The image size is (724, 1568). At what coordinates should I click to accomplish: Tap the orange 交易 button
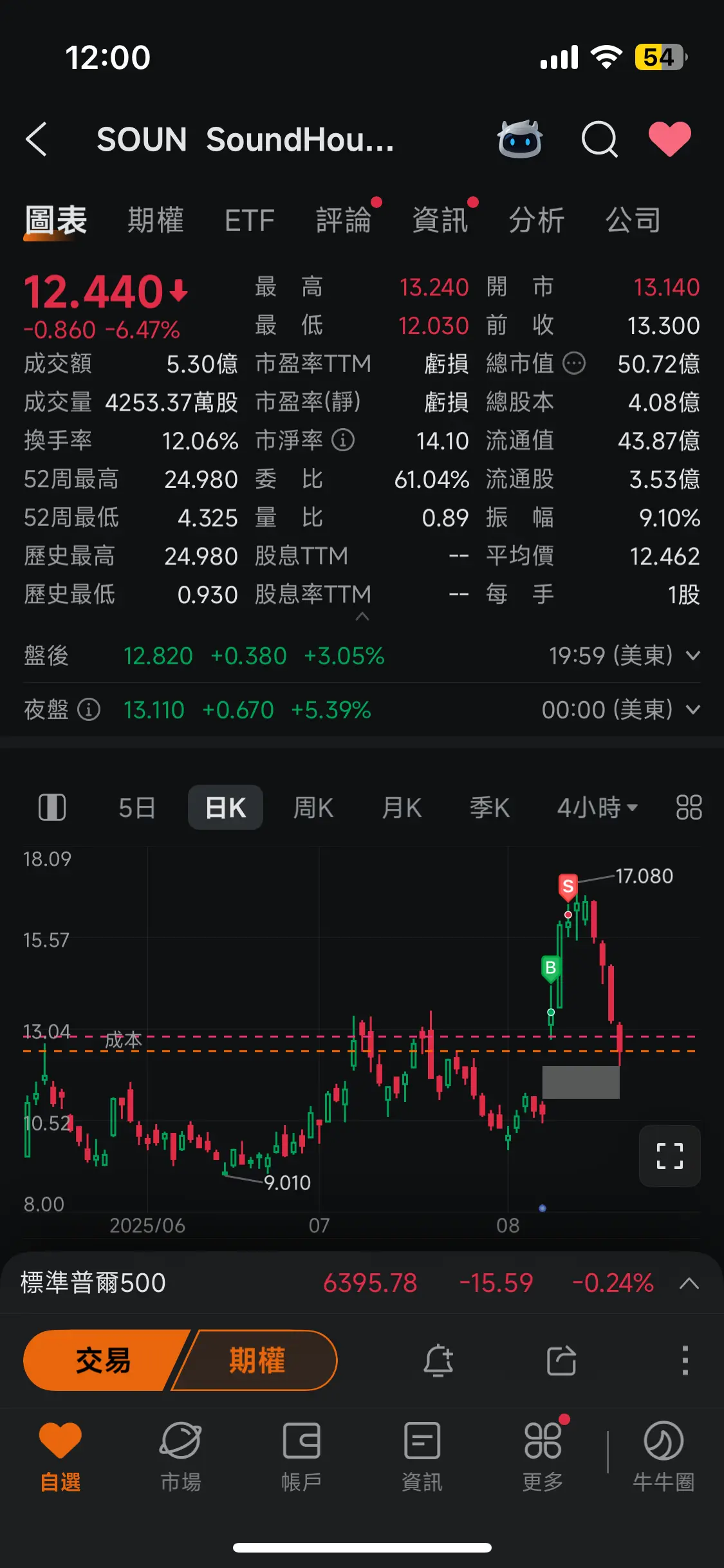pyautogui.click(x=103, y=1361)
